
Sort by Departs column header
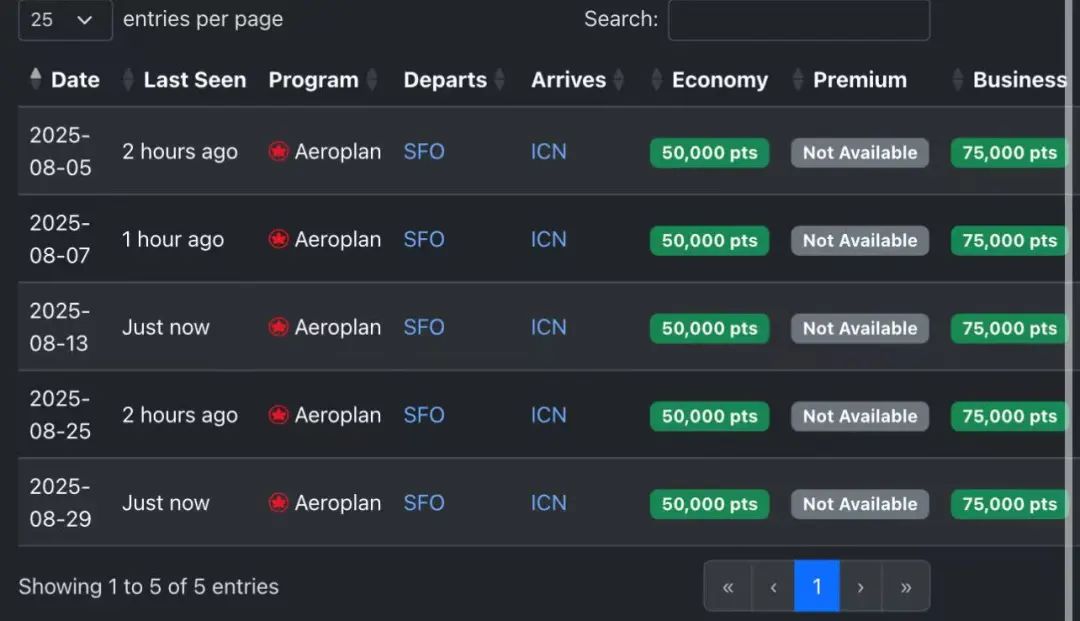coord(445,80)
